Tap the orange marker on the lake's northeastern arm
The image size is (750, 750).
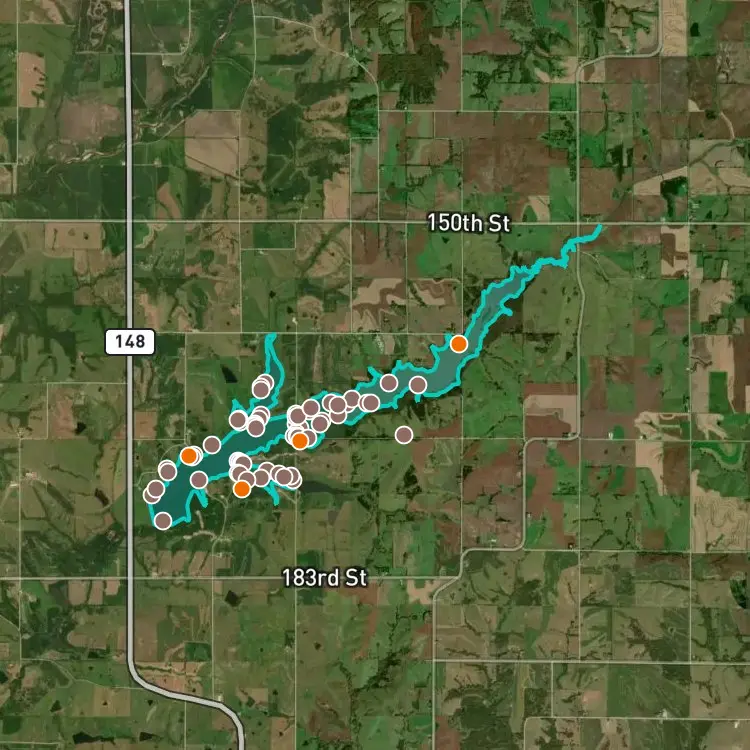coord(458,343)
